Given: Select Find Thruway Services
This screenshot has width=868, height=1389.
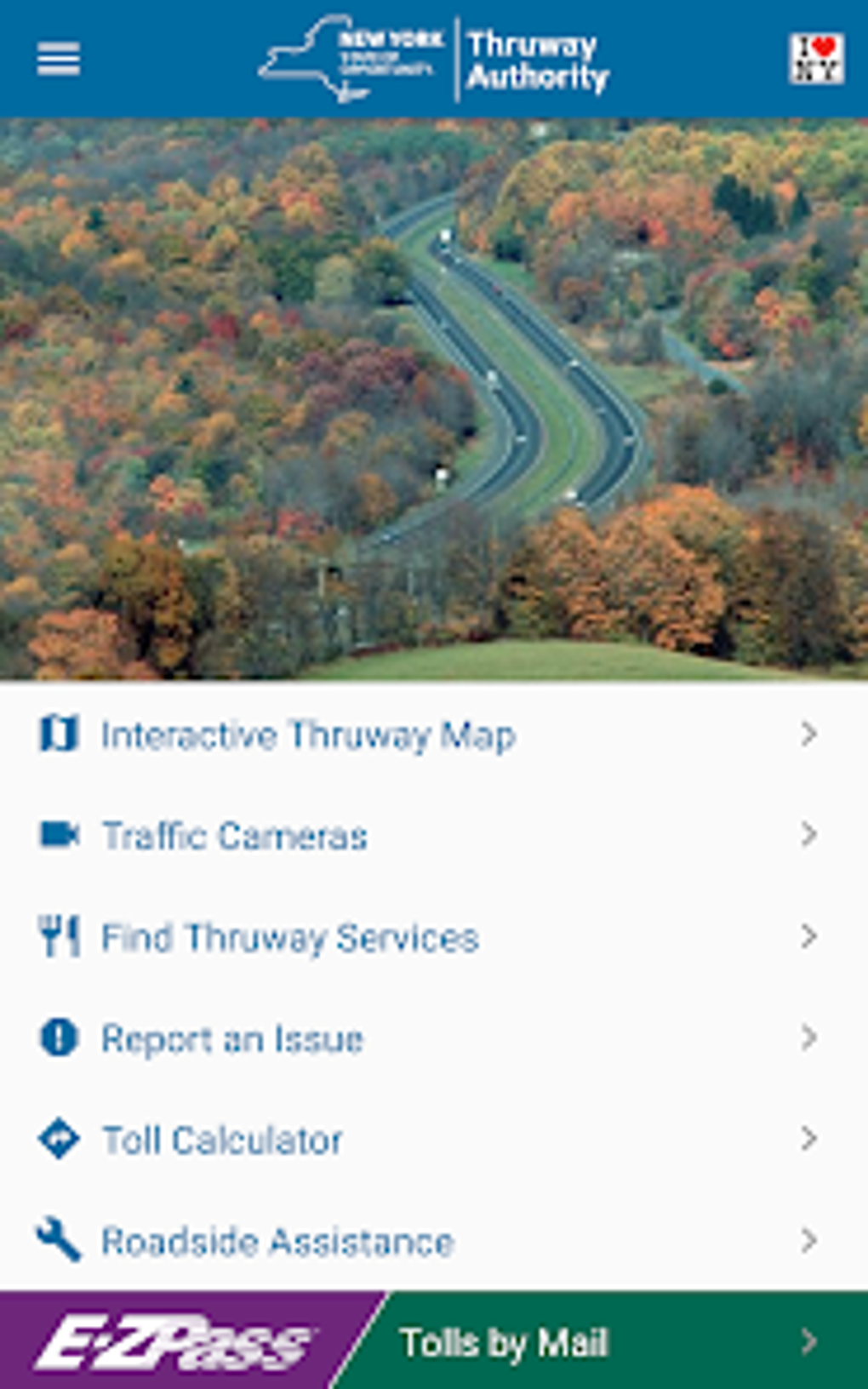Looking at the screenshot, I should pyautogui.click(x=289, y=938).
